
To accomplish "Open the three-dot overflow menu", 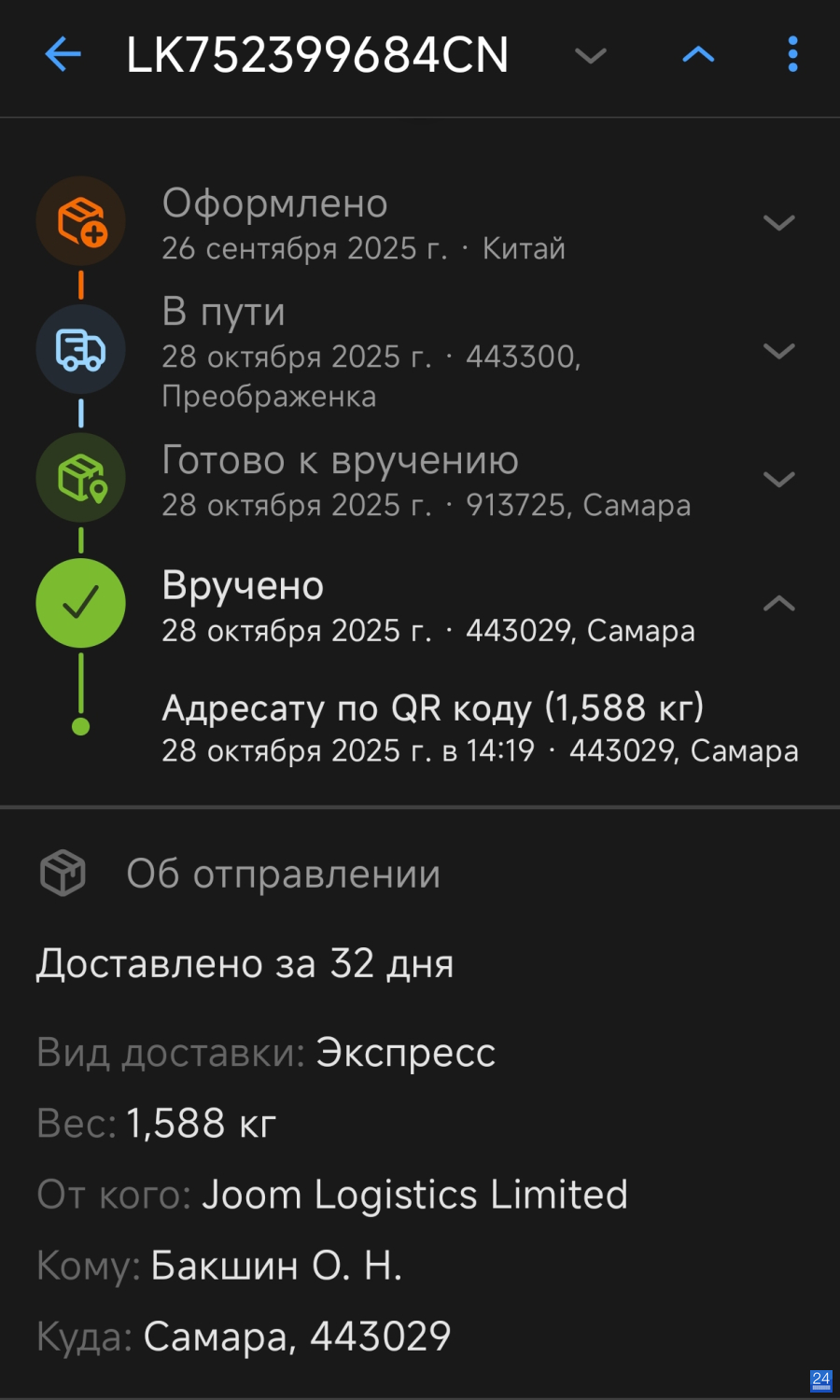I will (792, 54).
